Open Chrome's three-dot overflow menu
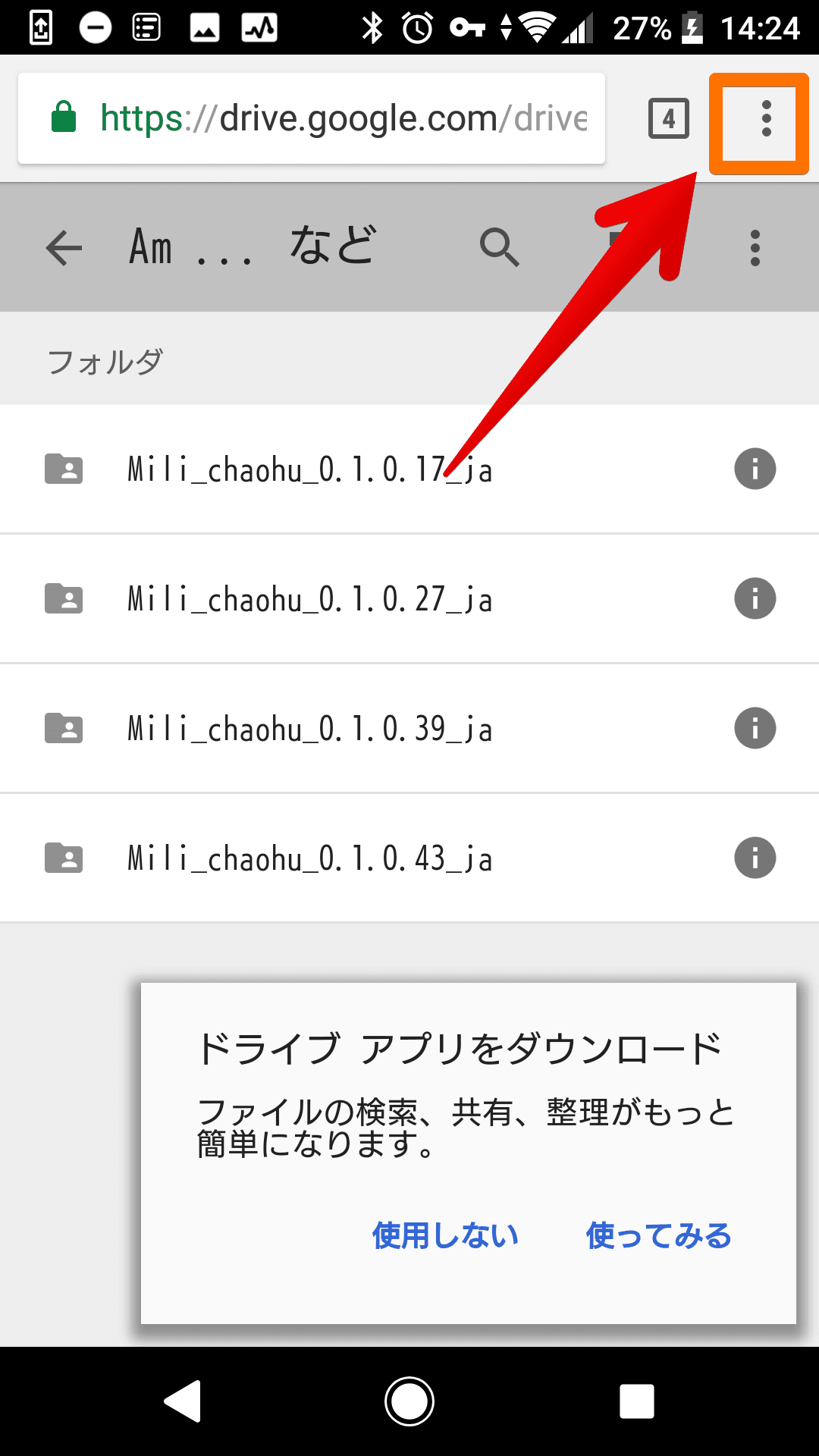Viewport: 819px width, 1456px height. pos(766,119)
